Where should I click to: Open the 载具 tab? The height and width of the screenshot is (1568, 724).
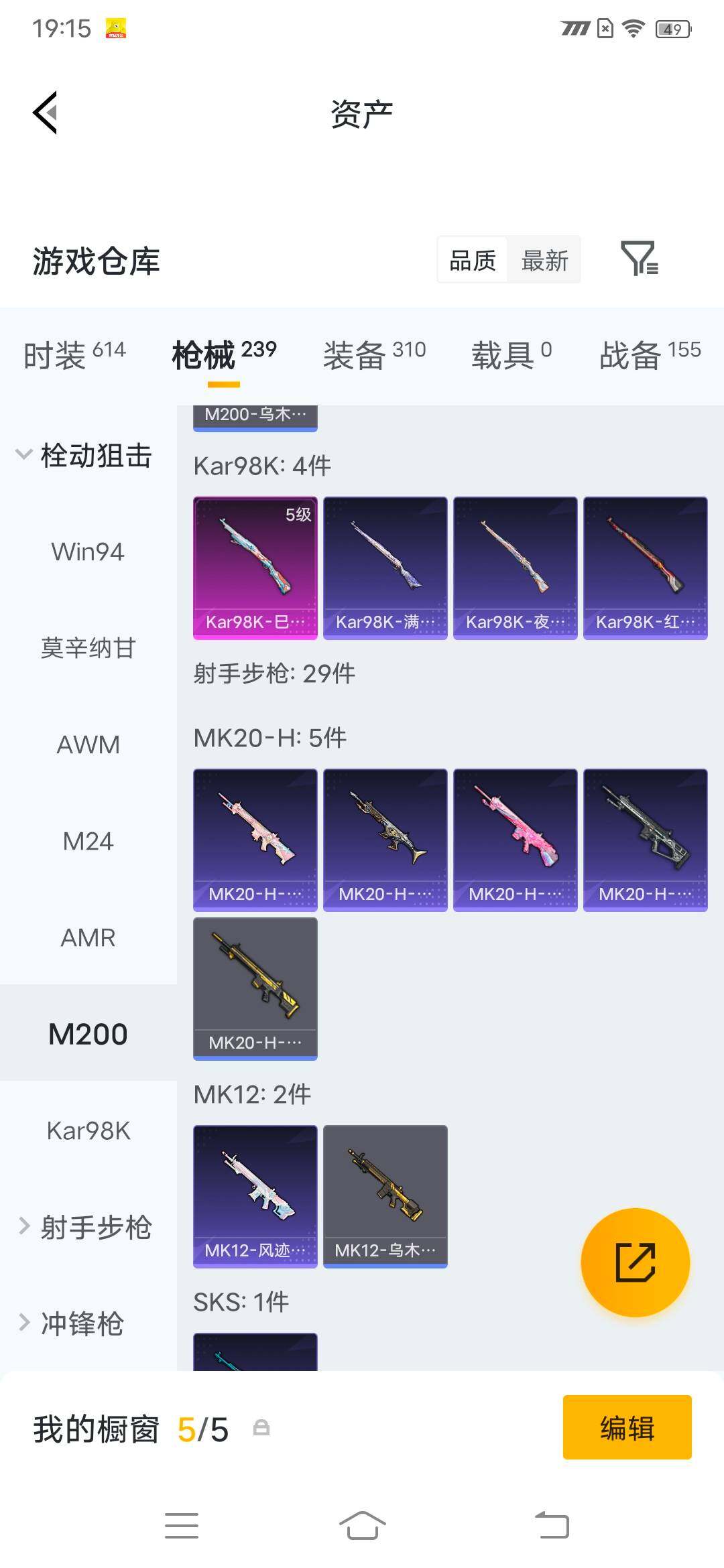pos(511,354)
